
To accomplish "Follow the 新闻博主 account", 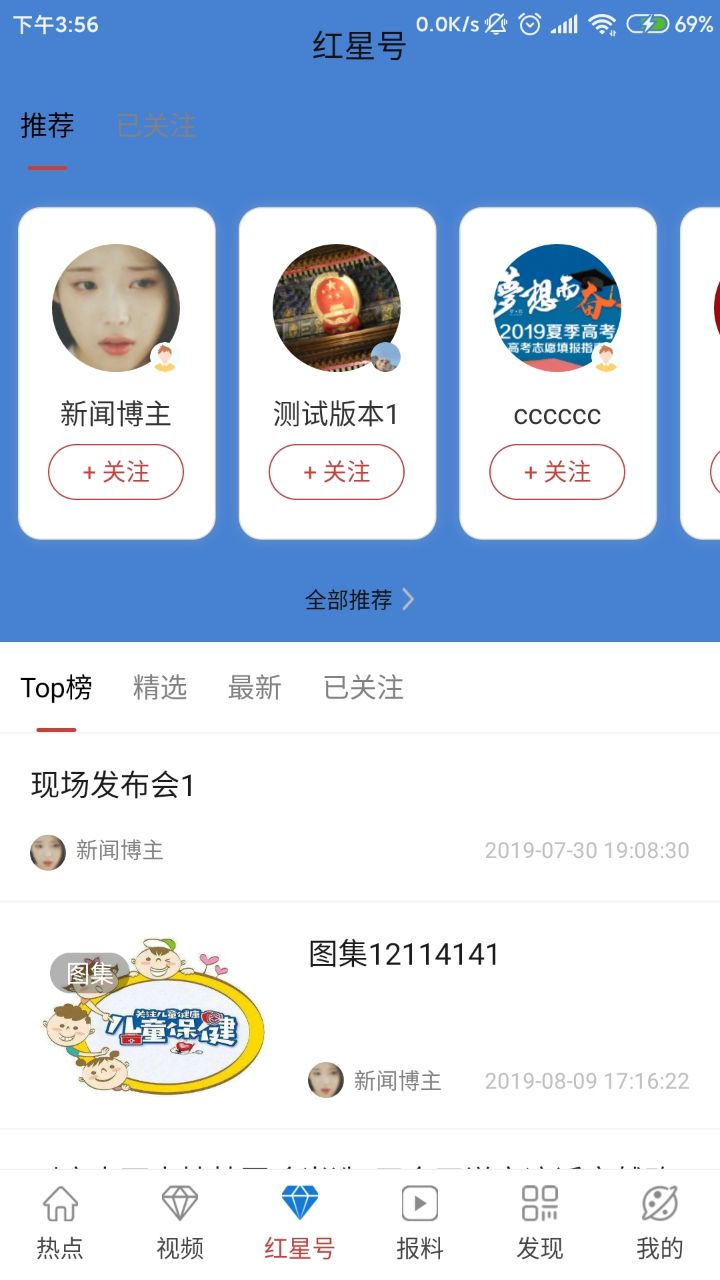I will pos(116,472).
